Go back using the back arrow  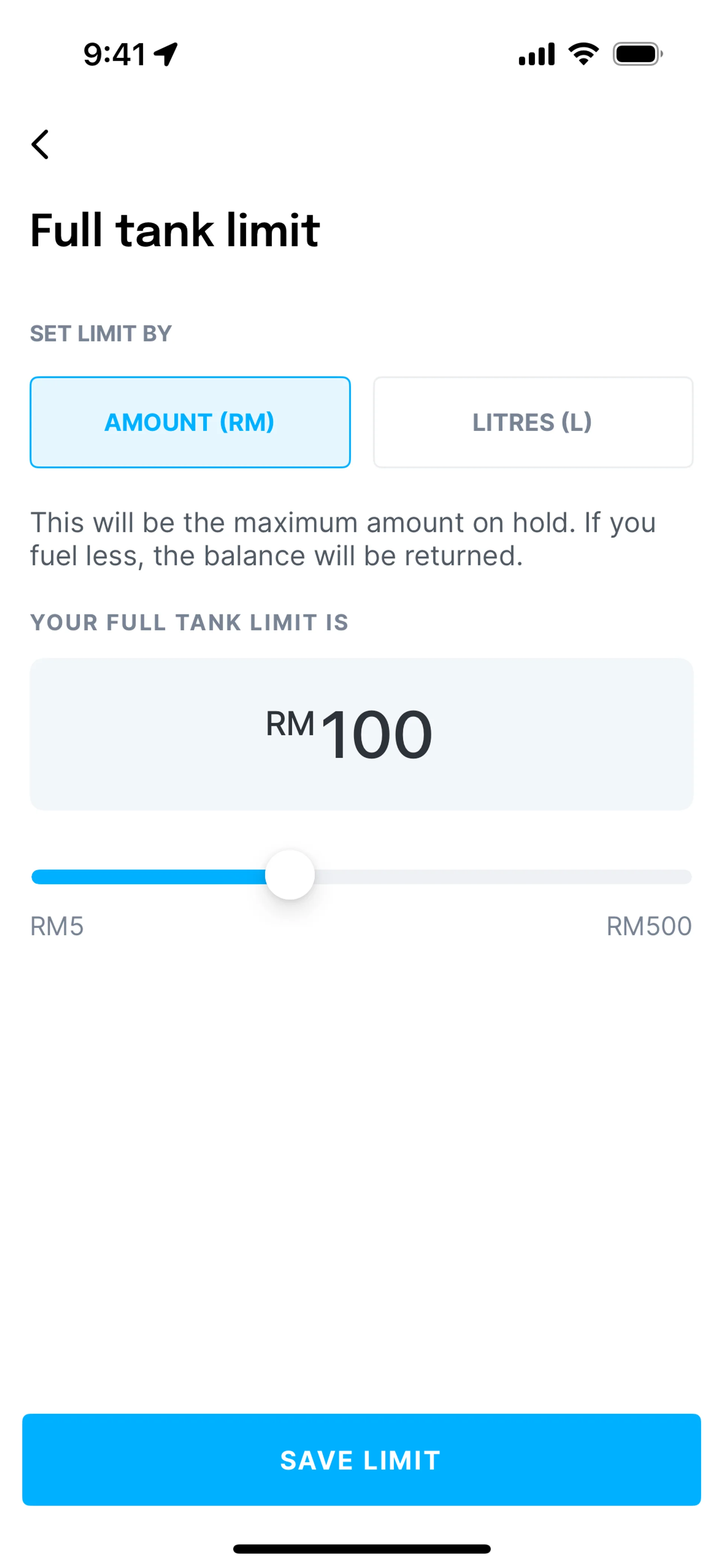[40, 144]
